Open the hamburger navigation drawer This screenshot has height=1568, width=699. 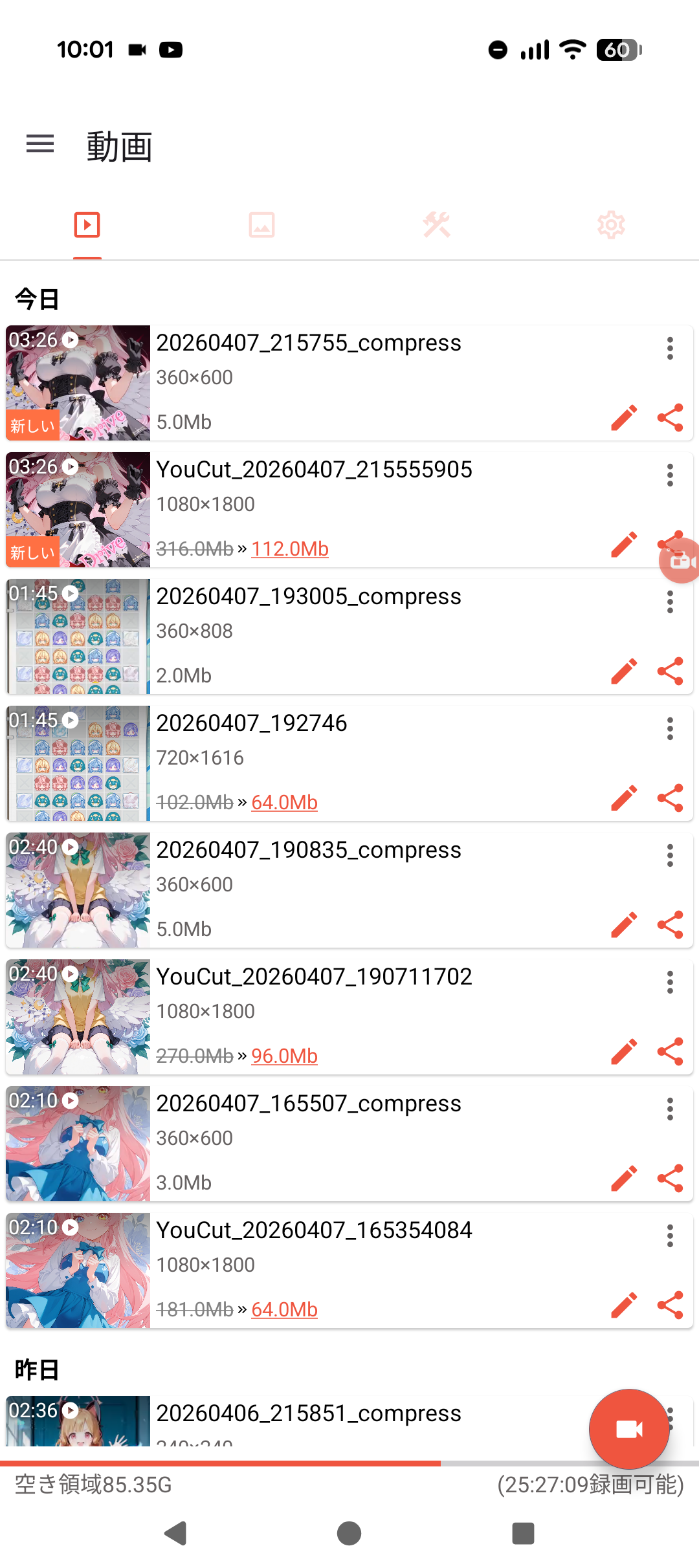click(x=40, y=144)
